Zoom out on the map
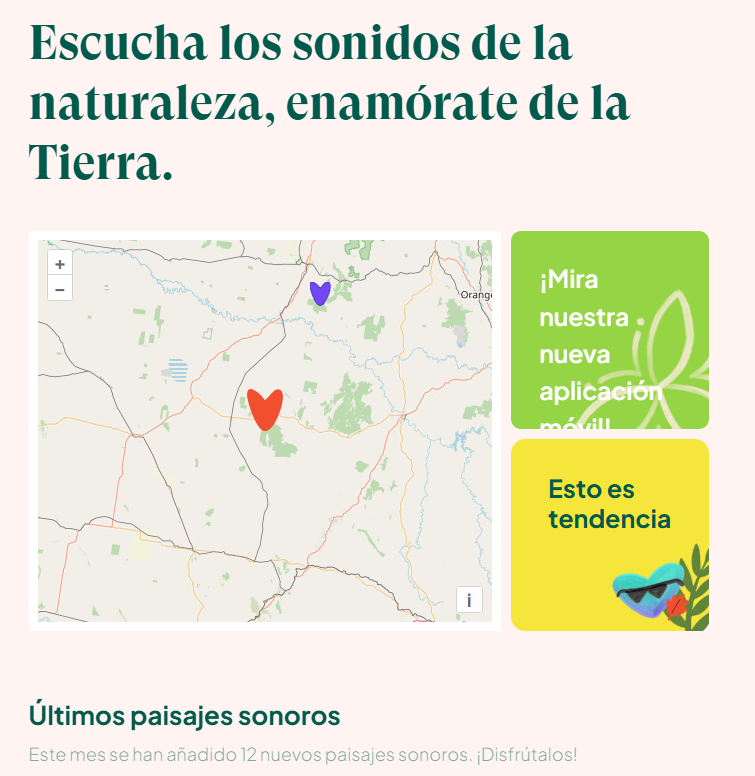Viewport: 755px width, 776px height. tap(60, 288)
